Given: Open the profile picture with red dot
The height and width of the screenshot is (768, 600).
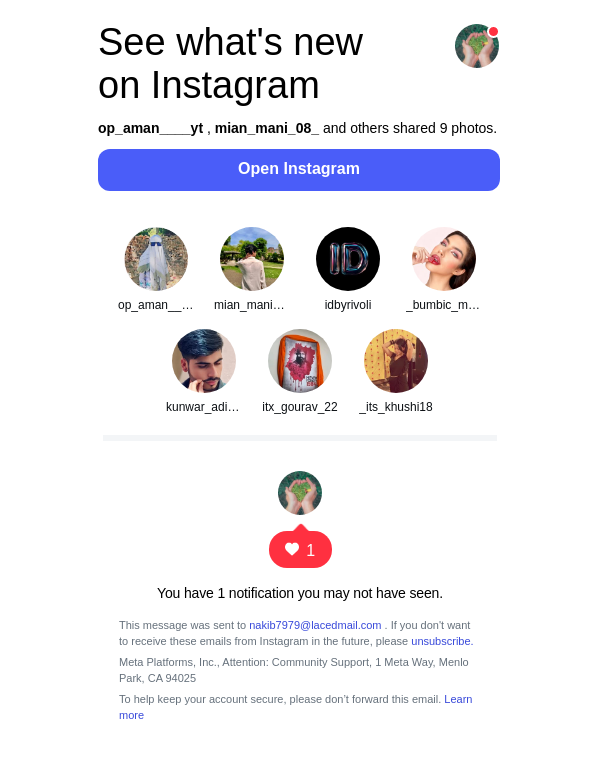Looking at the screenshot, I should [x=477, y=46].
